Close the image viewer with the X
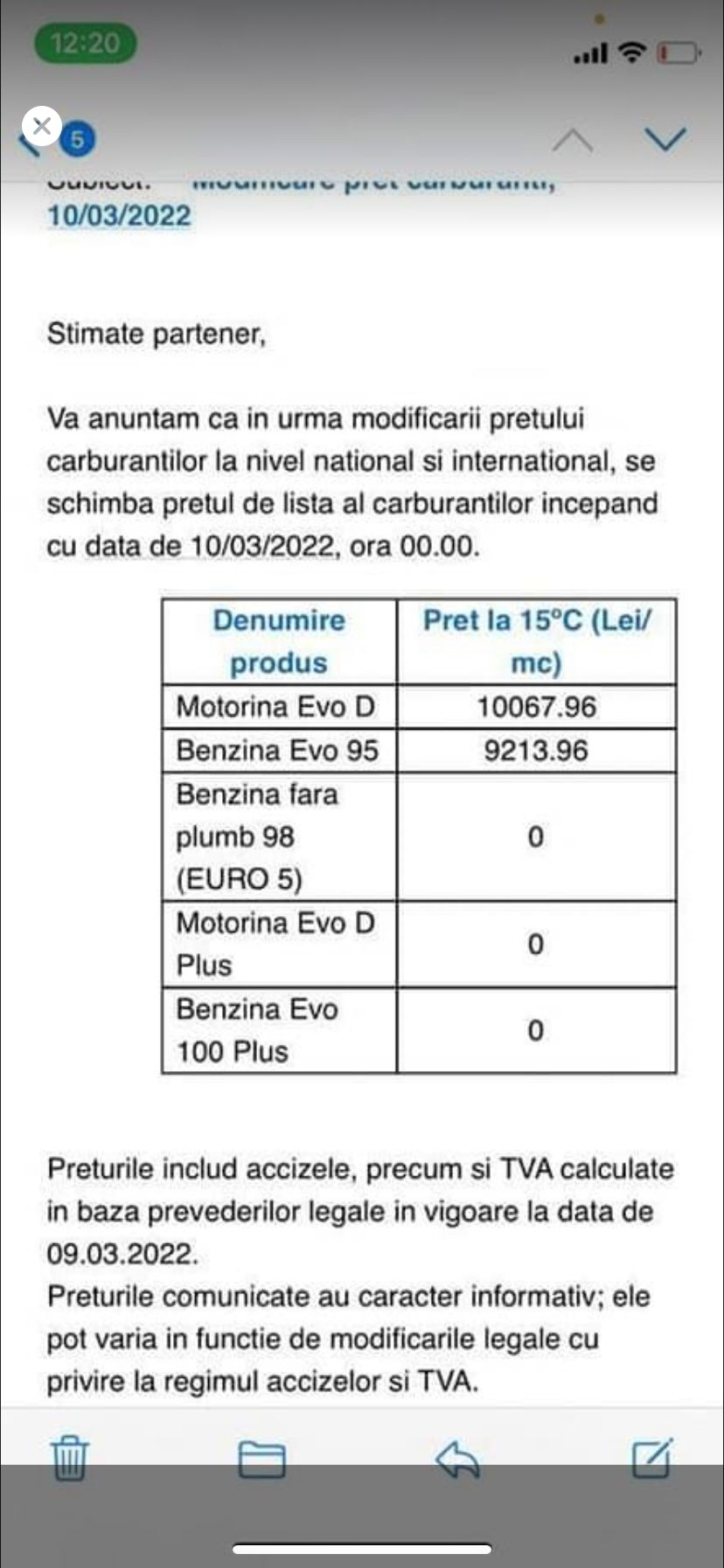The height and width of the screenshot is (1568, 724). click(x=41, y=126)
